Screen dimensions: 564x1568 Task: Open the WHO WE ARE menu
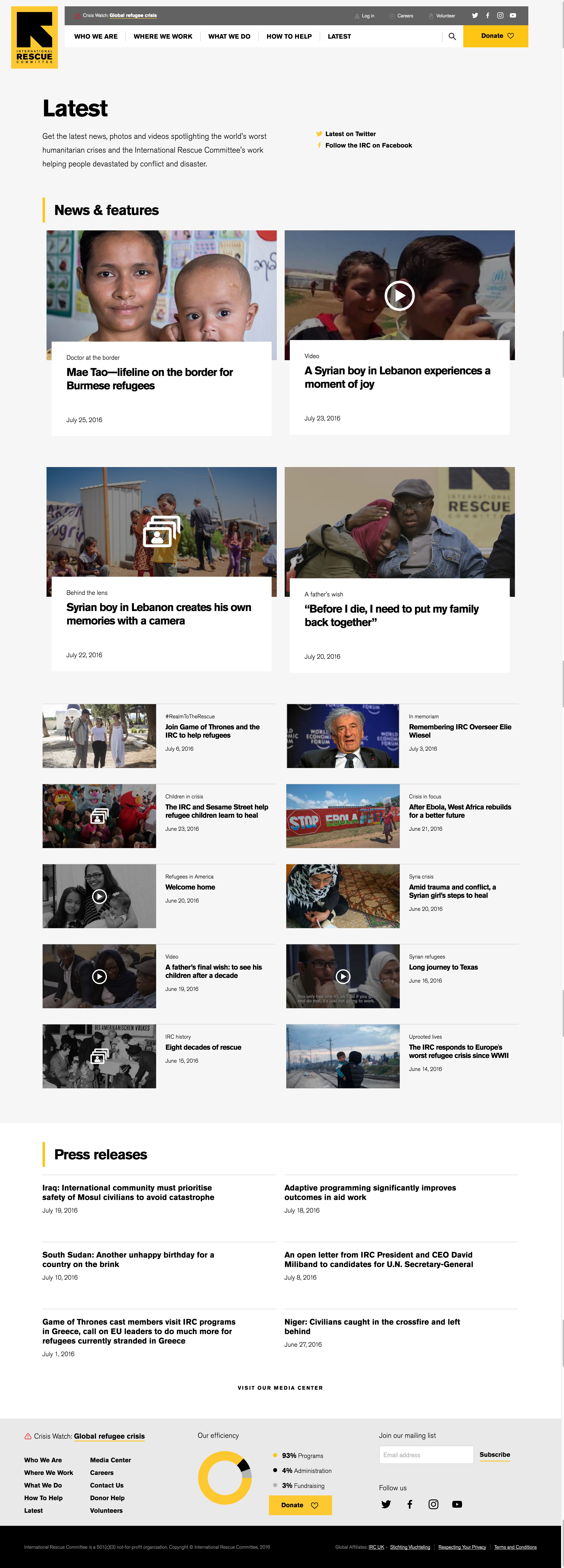coord(96,36)
